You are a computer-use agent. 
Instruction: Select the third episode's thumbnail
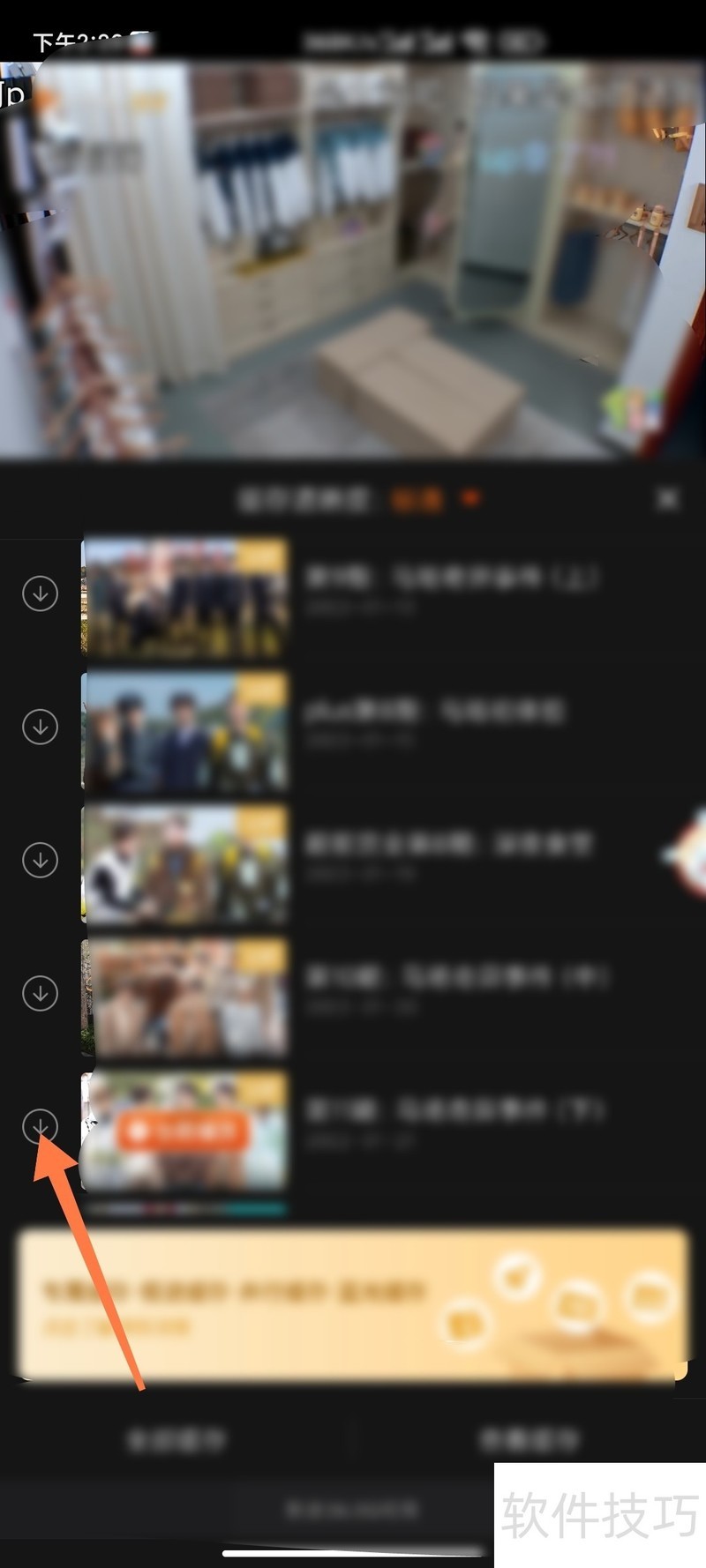[x=185, y=863]
